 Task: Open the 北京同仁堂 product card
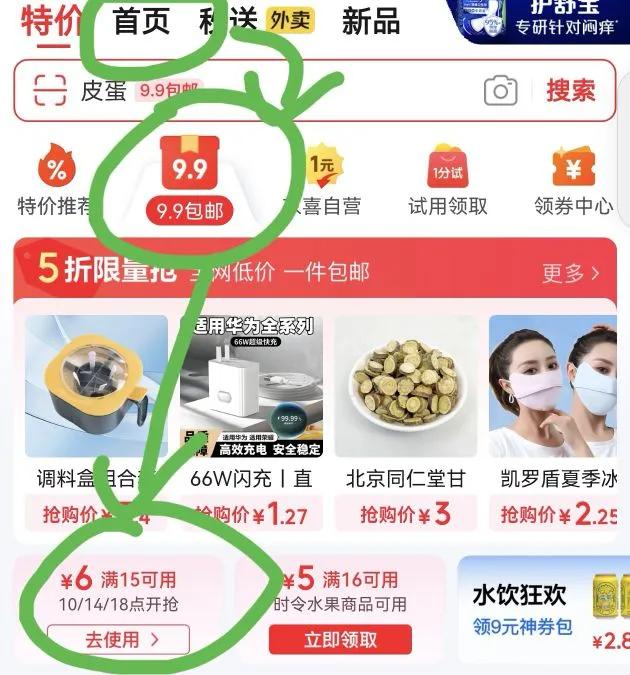tap(406, 423)
